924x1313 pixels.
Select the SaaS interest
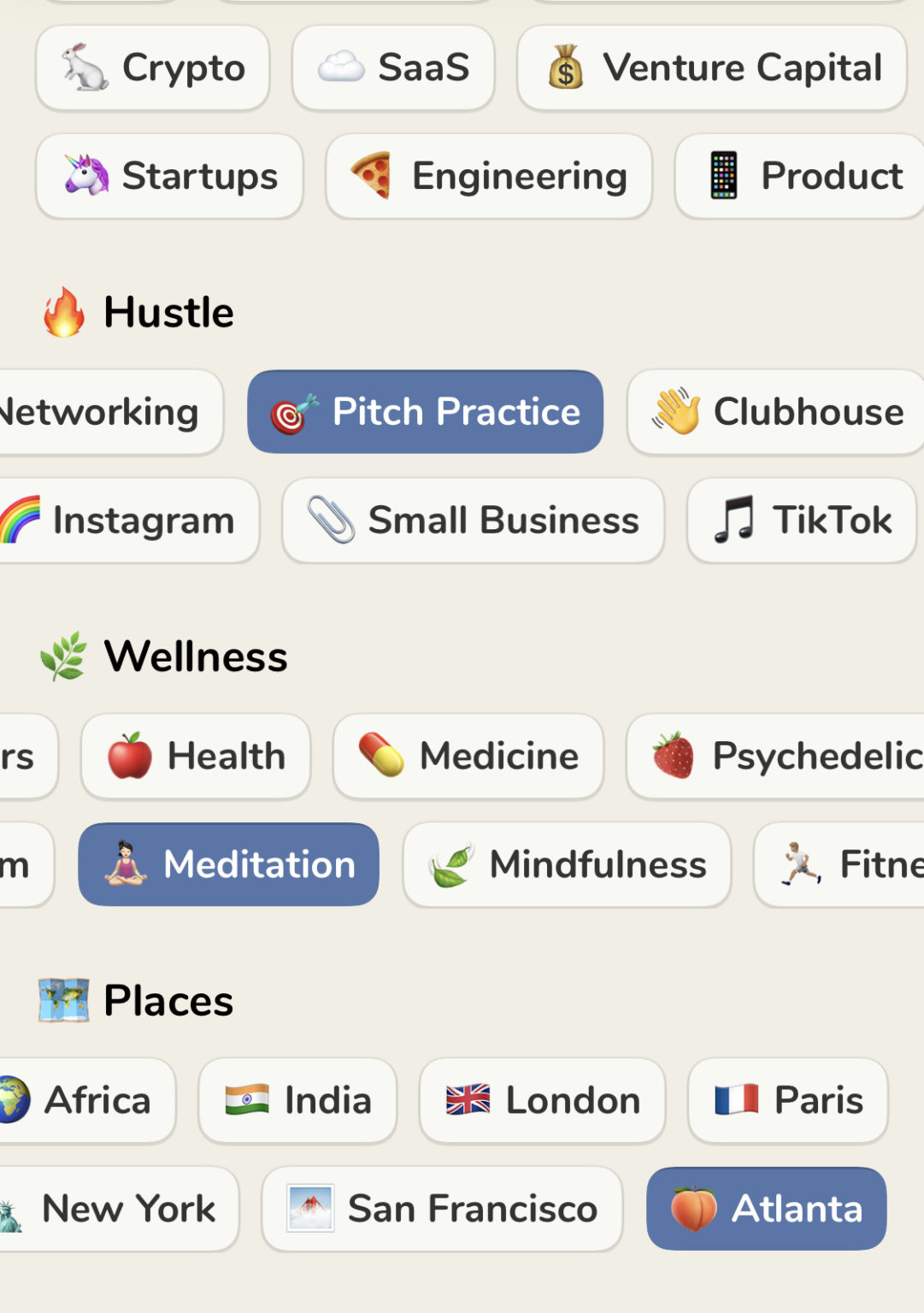(x=393, y=68)
